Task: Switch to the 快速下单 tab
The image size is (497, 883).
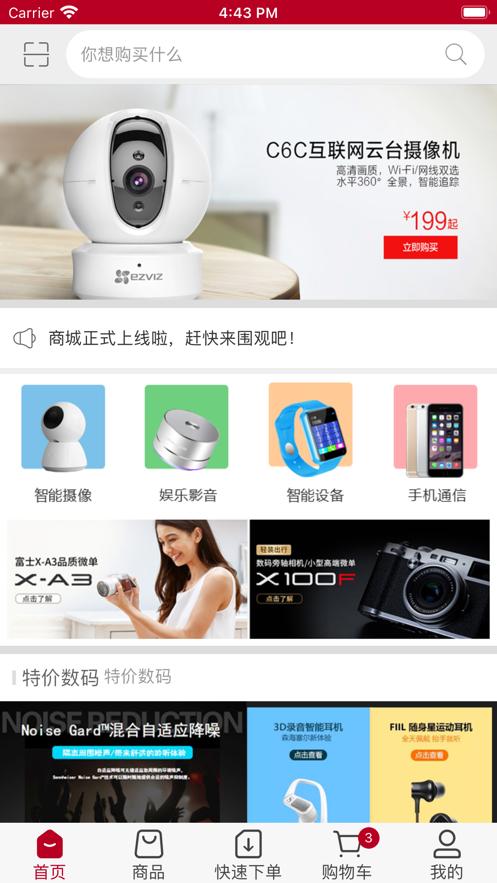Action: pyautogui.click(x=248, y=854)
